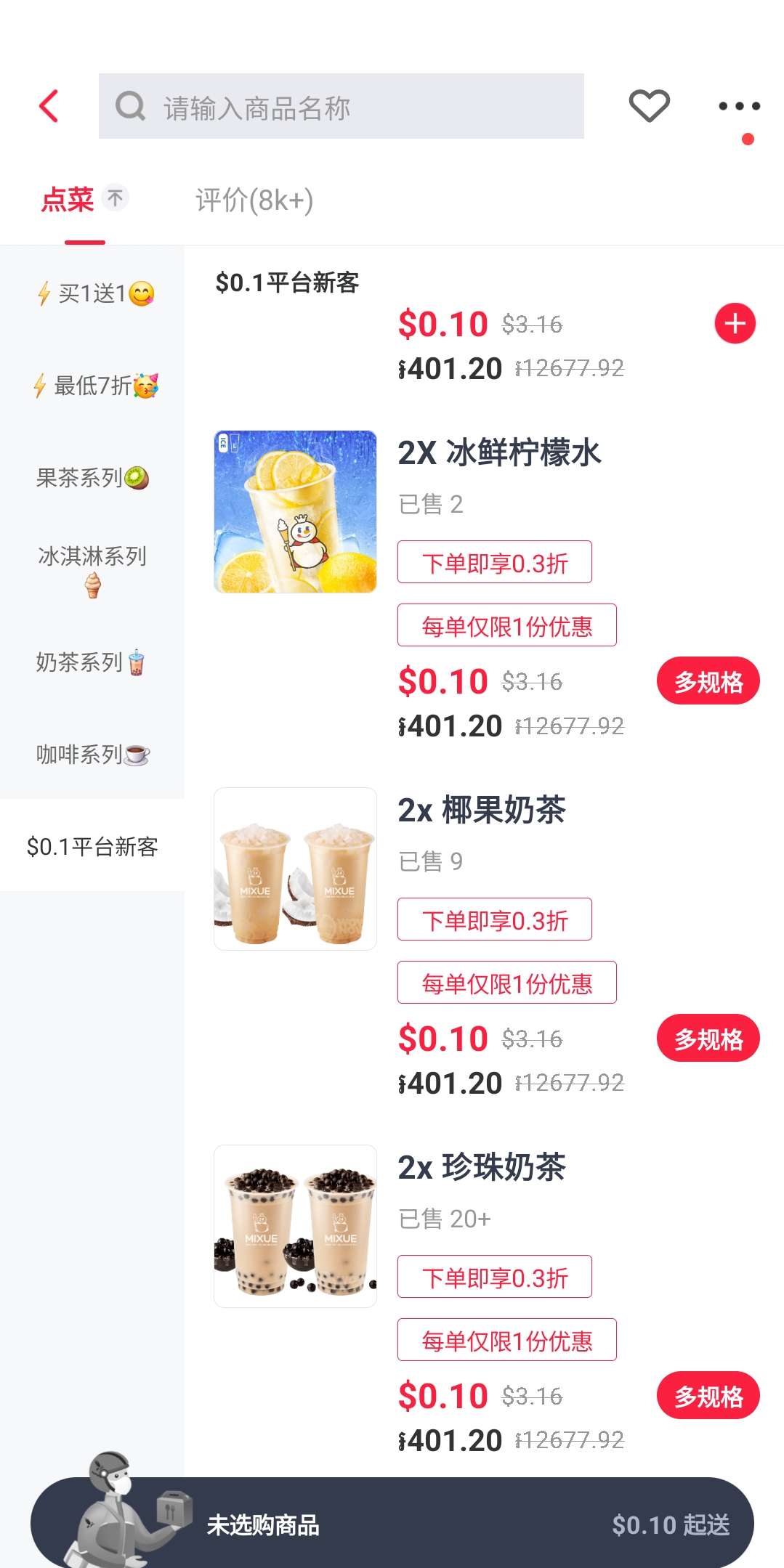This screenshot has width=784, height=1568.
Task: Switch to the 评价(8k+) tab
Action: click(254, 200)
